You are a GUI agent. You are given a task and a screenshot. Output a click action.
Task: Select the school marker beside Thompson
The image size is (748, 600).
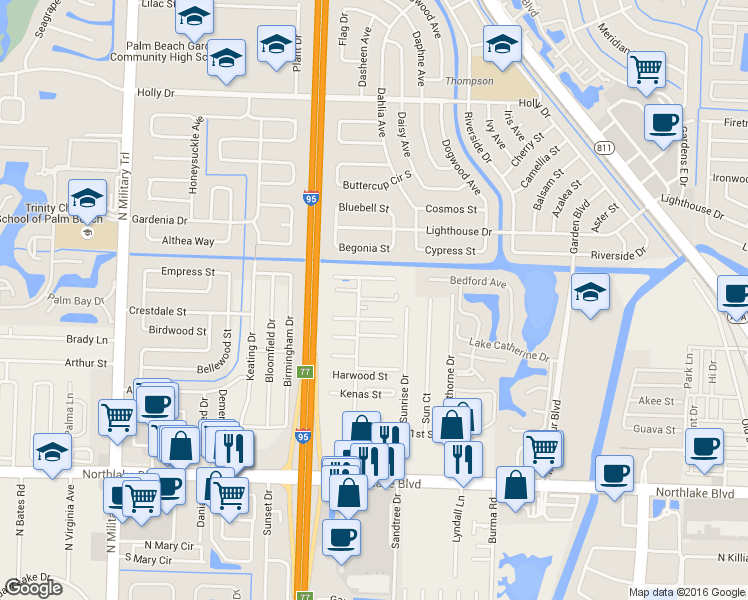pos(501,44)
